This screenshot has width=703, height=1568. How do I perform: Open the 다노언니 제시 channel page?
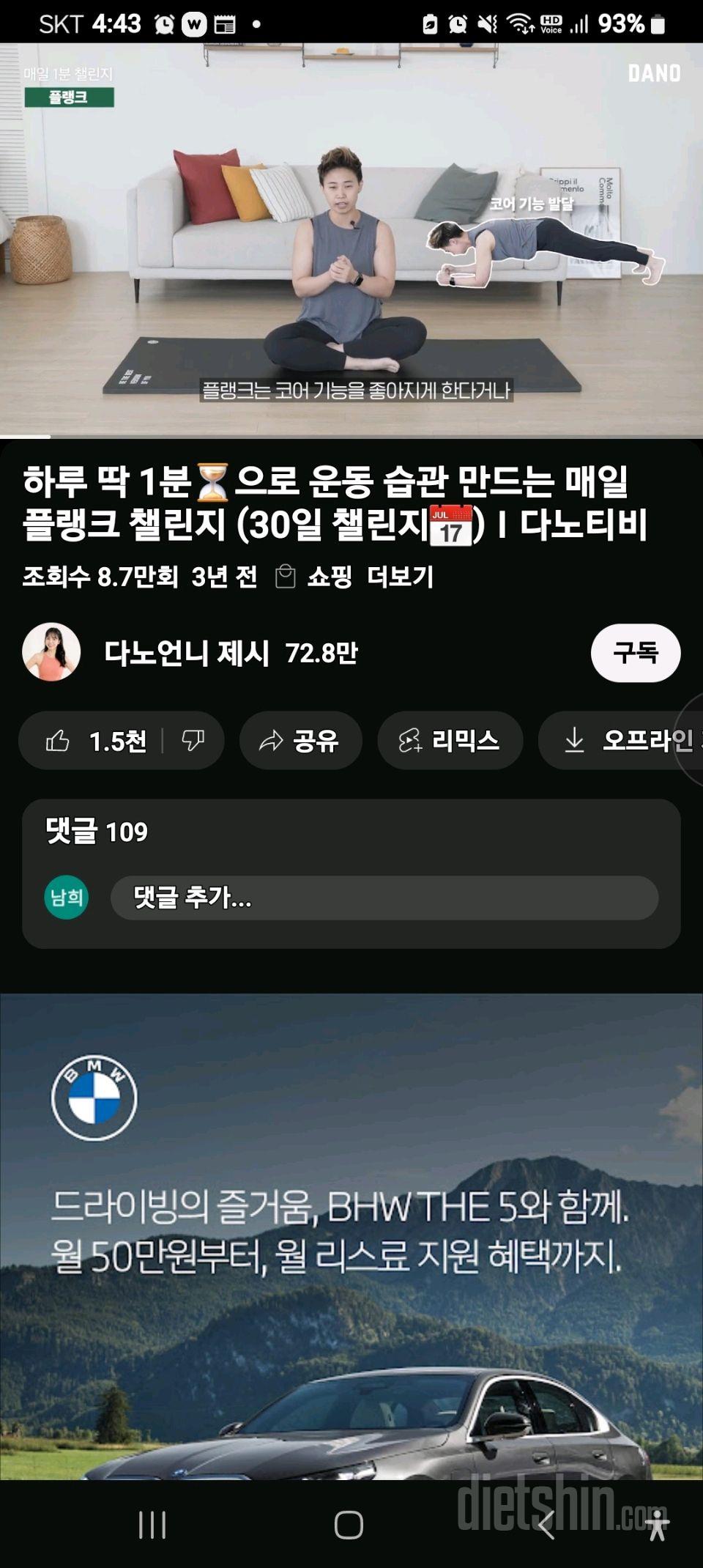pos(187,653)
